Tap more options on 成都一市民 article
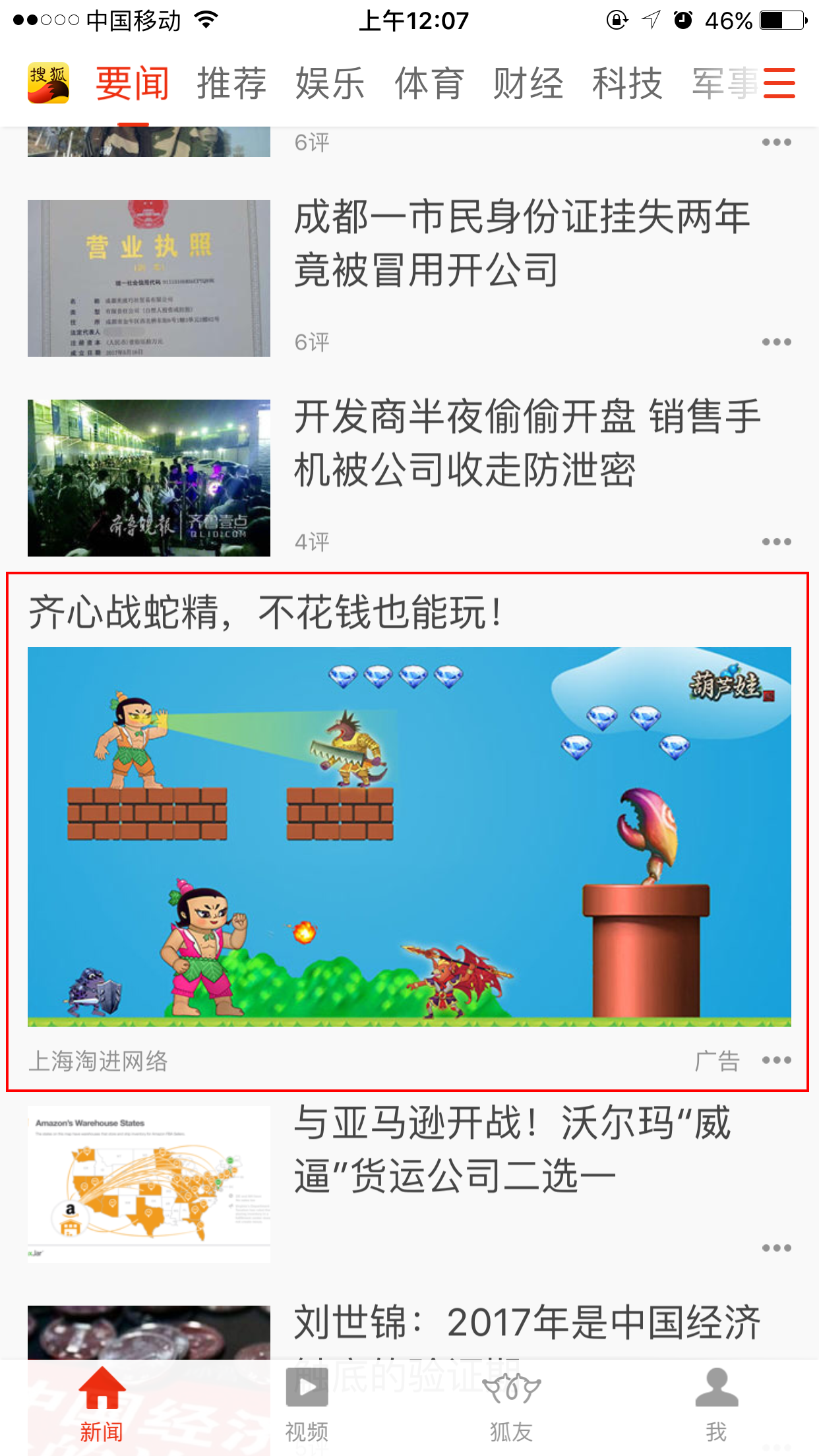819x1456 pixels. tap(776, 342)
